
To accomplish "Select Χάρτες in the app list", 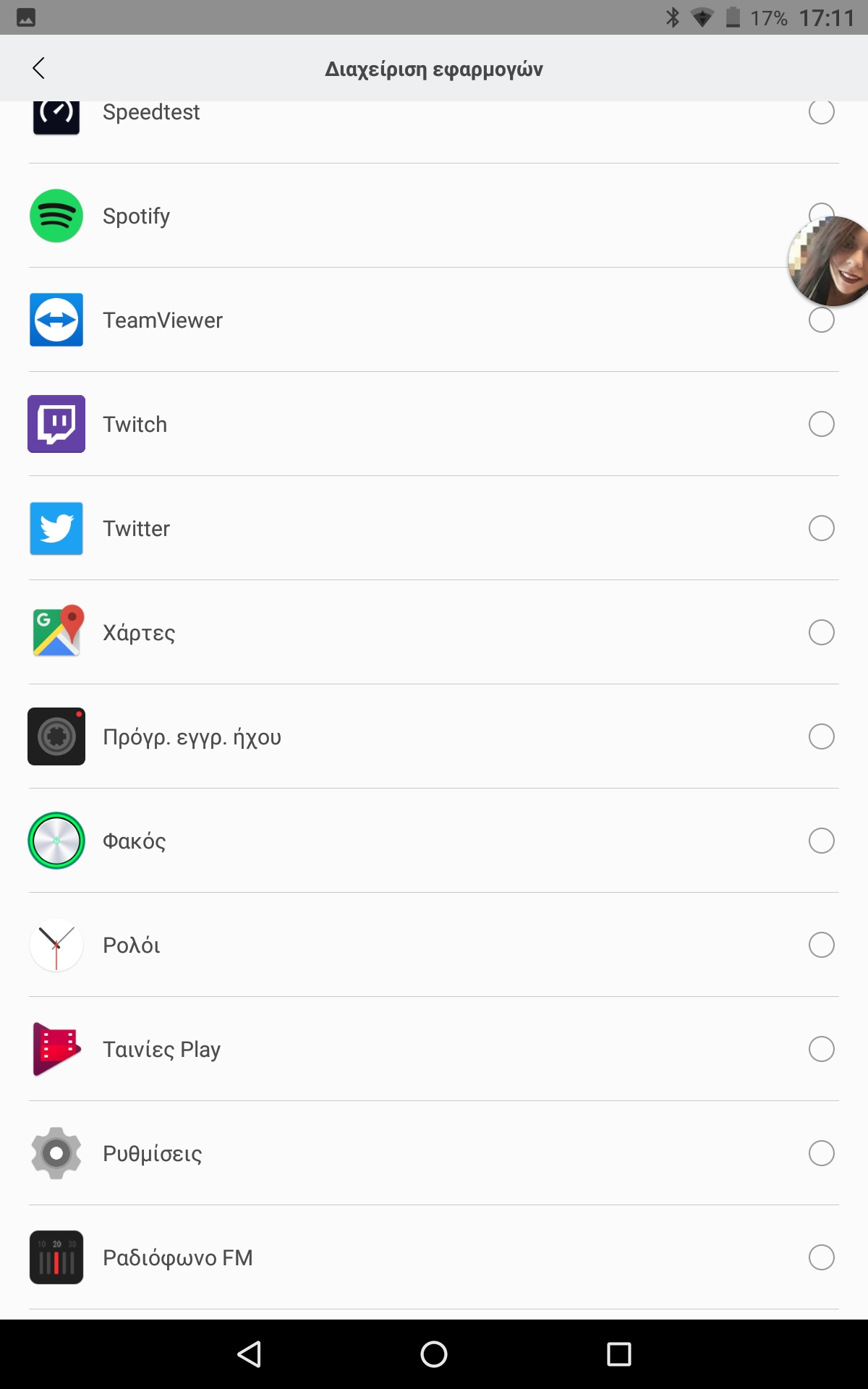I will (821, 632).
